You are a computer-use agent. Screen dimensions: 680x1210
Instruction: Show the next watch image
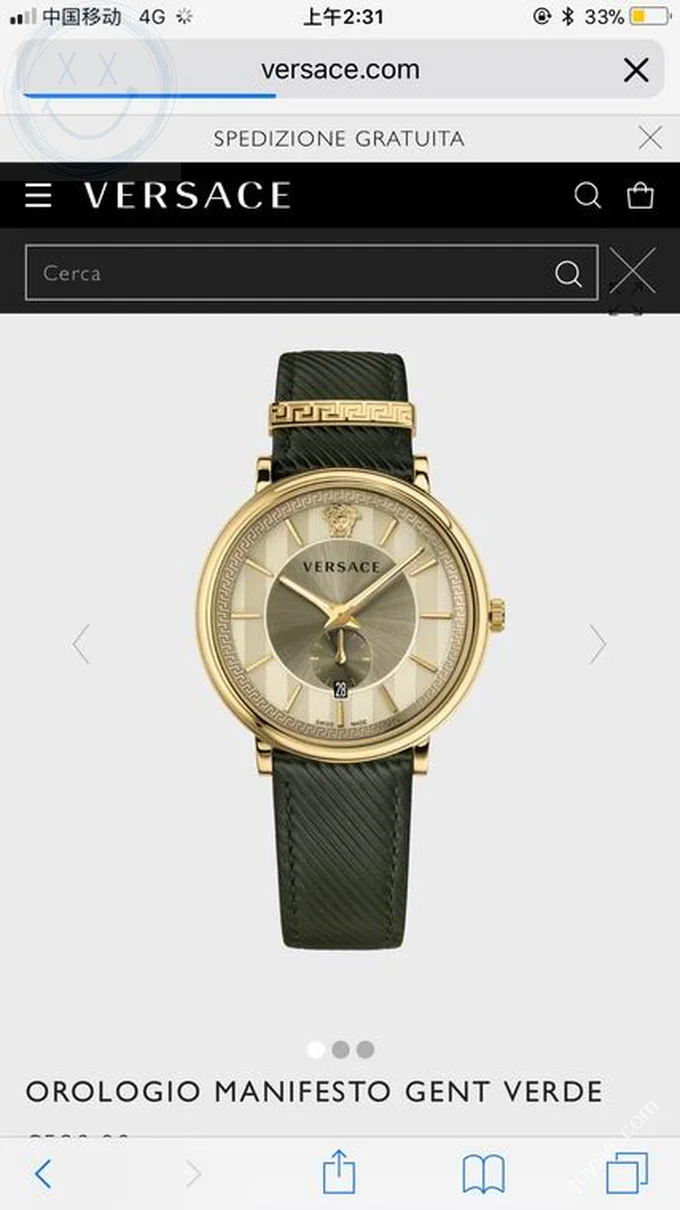(x=597, y=644)
